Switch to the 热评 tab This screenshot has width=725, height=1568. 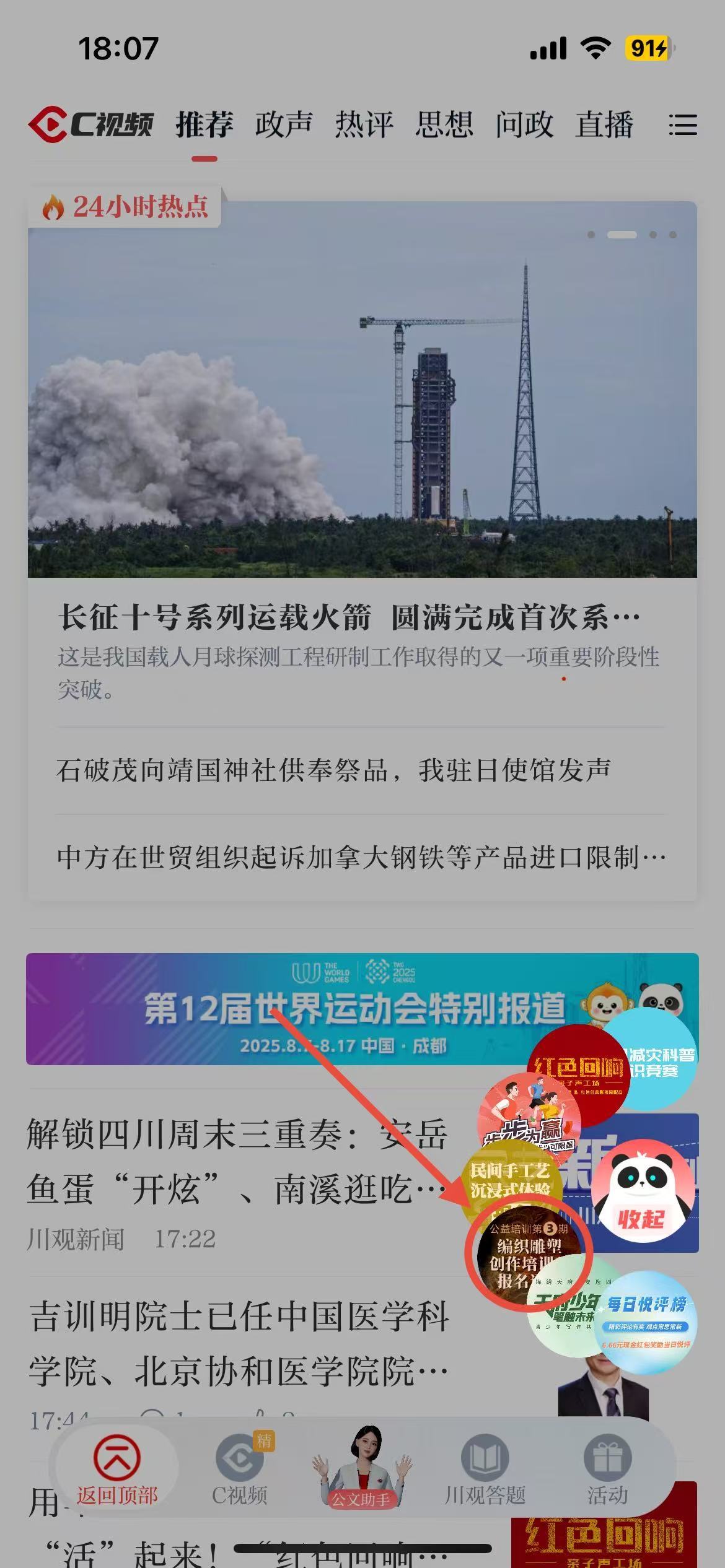[364, 124]
